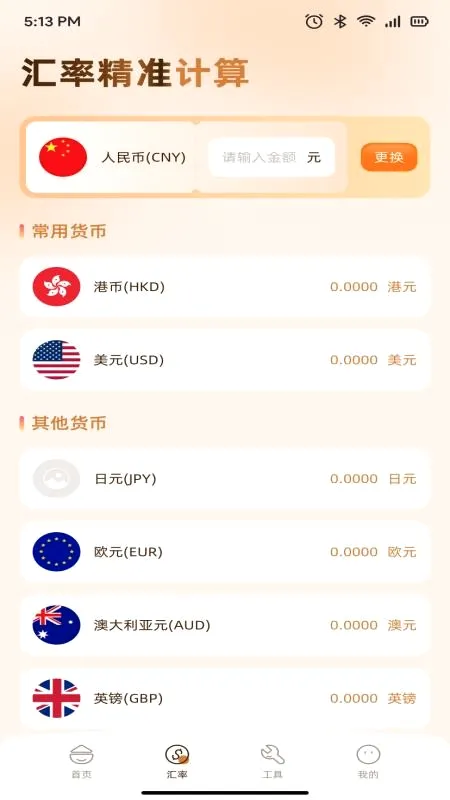Choose the 日元(JPY) row
The width and height of the screenshot is (450, 800).
[x=225, y=479]
